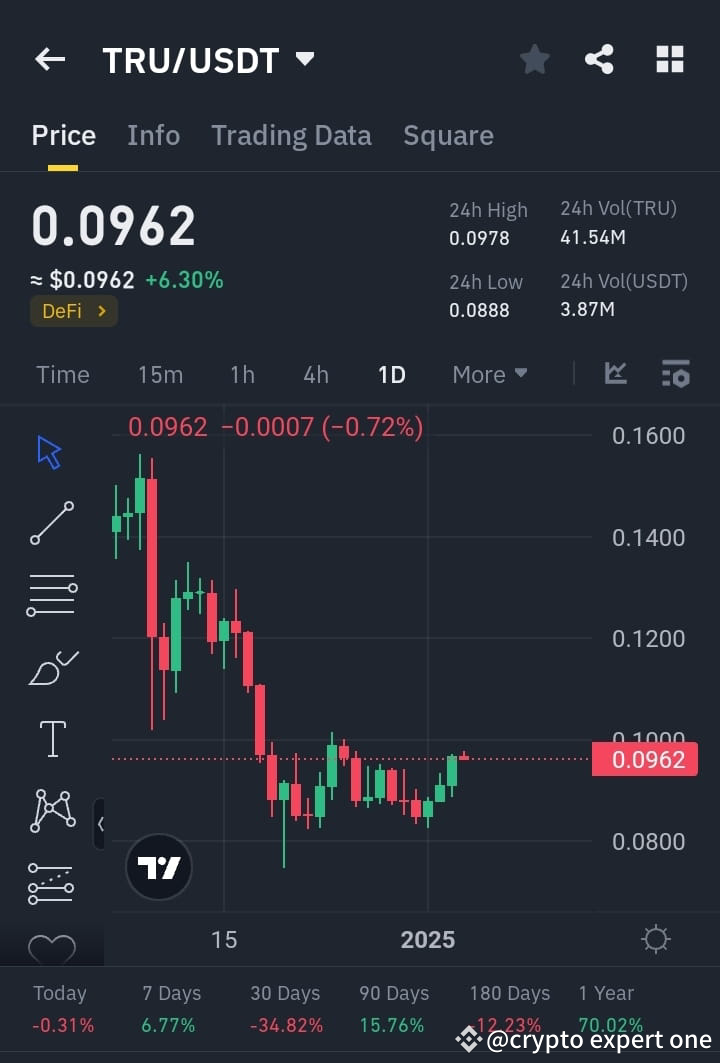
Task: Select the text annotation tool
Action: point(52,739)
